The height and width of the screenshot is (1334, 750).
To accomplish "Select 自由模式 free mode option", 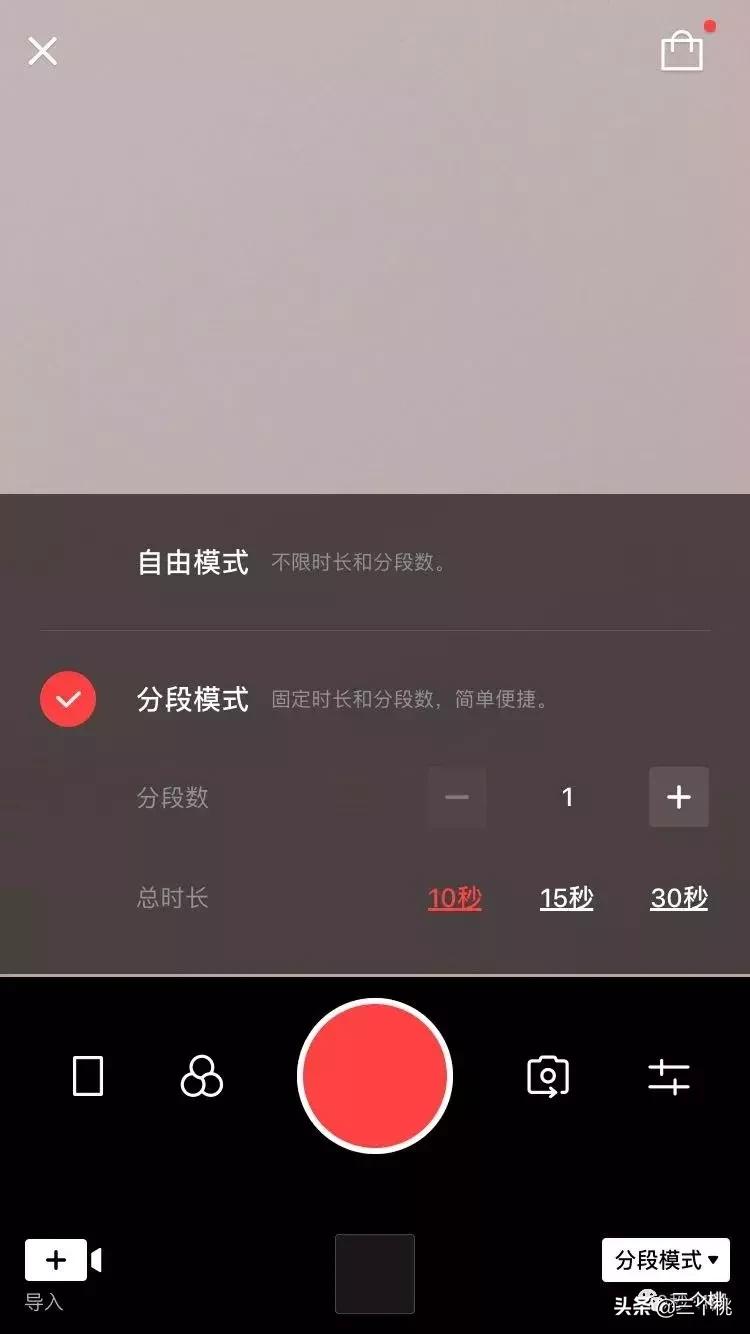I will [x=193, y=563].
